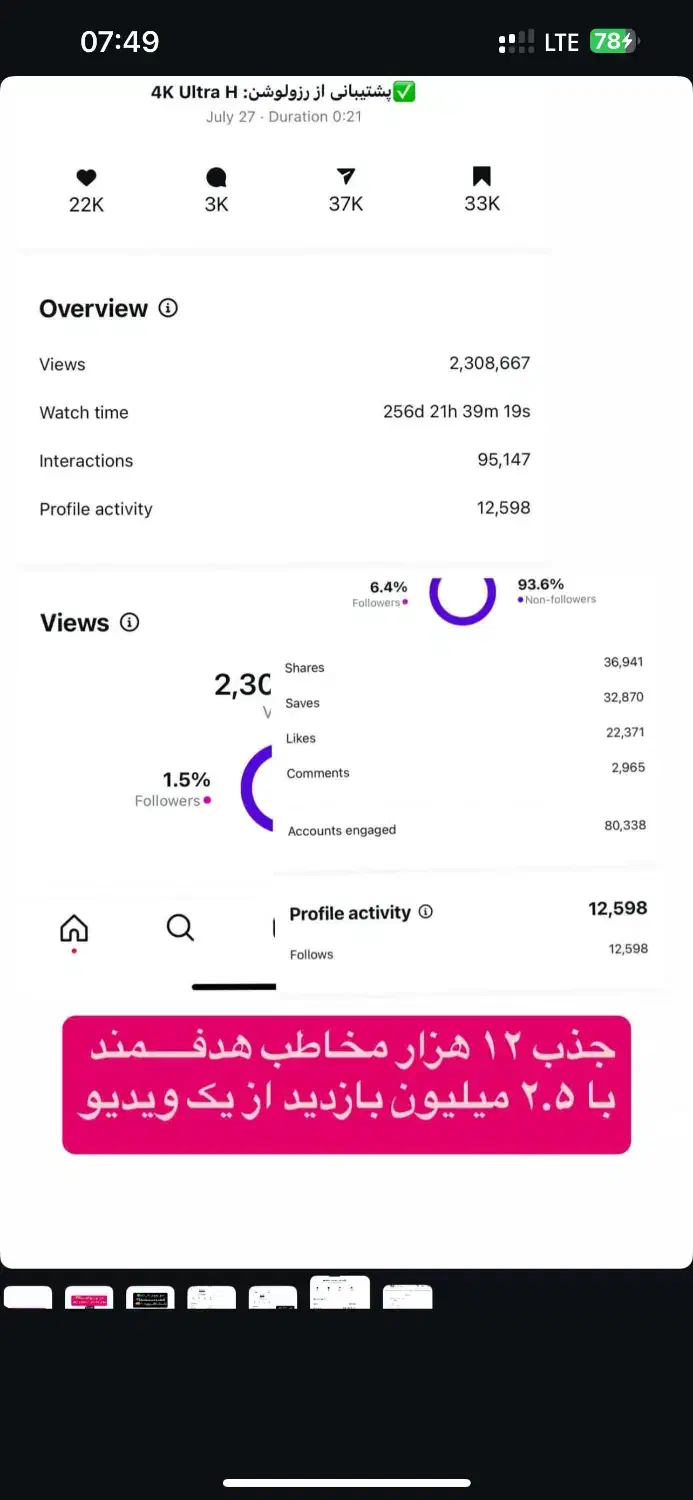Viewport: 693px width, 1500px height.
Task: Show the fourth thumbnail in the image strip
Action: 211,1297
